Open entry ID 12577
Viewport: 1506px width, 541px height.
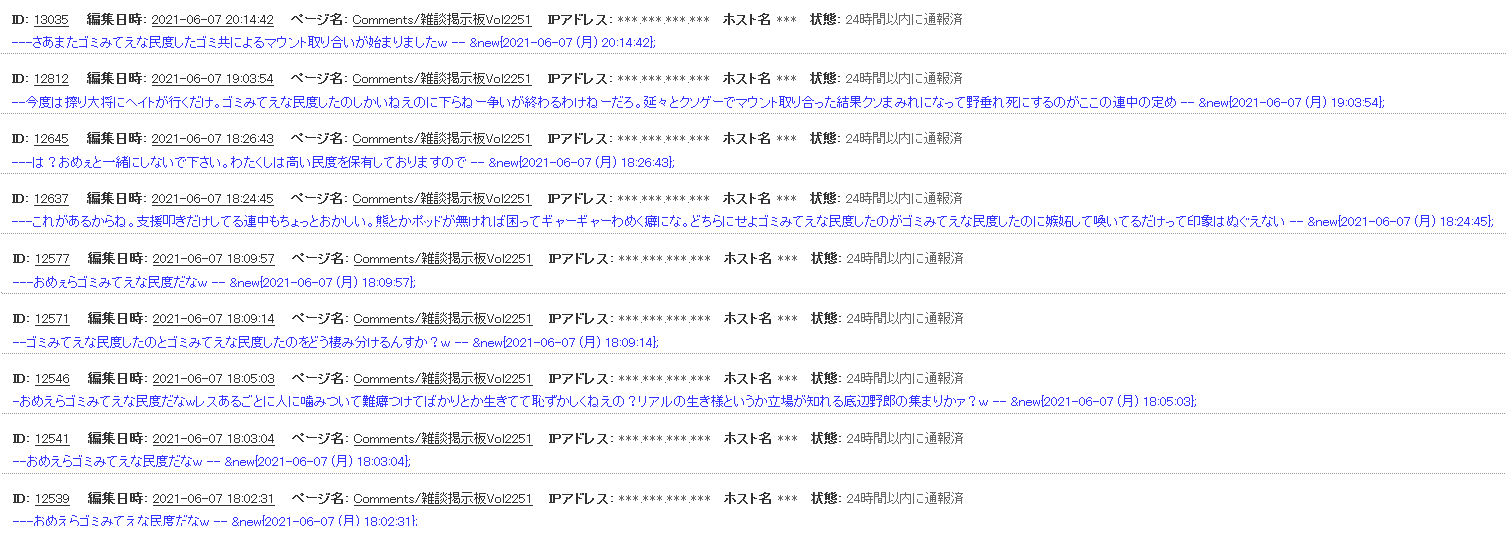tap(52, 259)
